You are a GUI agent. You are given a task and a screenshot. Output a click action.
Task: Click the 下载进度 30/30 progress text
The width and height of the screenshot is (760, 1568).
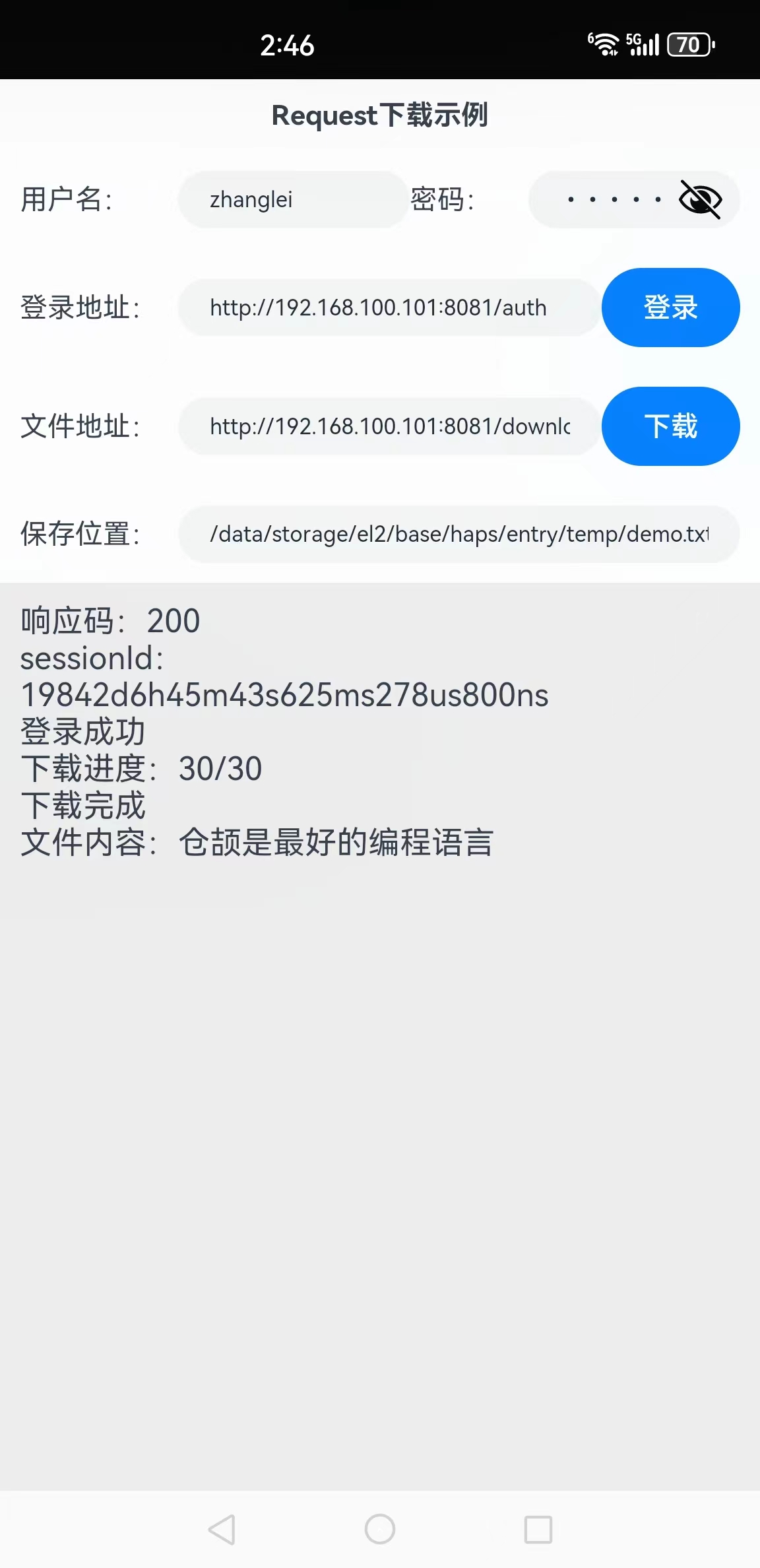pyautogui.click(x=142, y=768)
